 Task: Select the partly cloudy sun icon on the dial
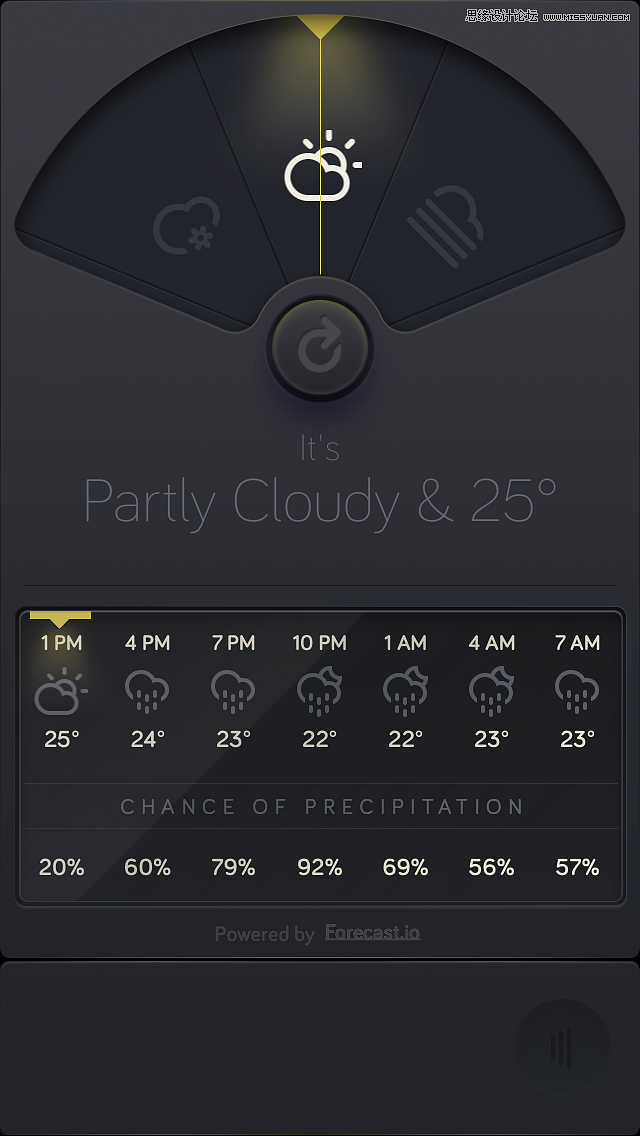click(320, 170)
